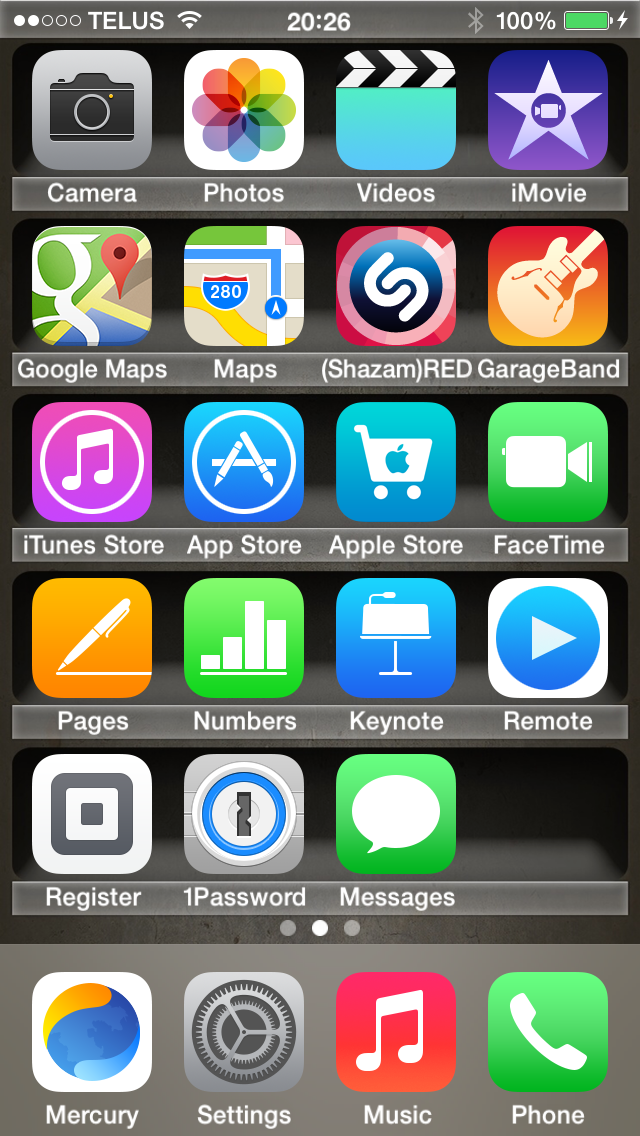
Task: Open the Apple Store app
Action: [x=396, y=462]
